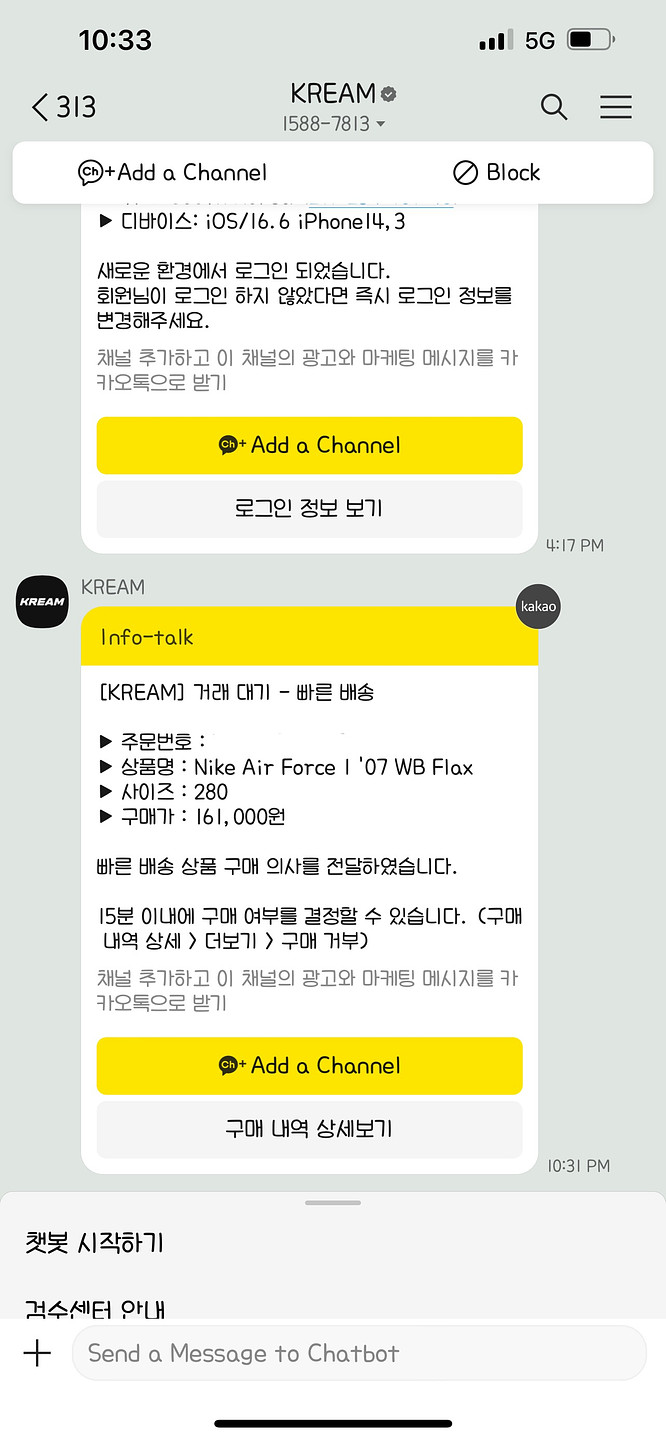Image resolution: width=666 pixels, height=1440 pixels.
Task: Open the KREAM profile picture
Action: pyautogui.click(x=42, y=602)
